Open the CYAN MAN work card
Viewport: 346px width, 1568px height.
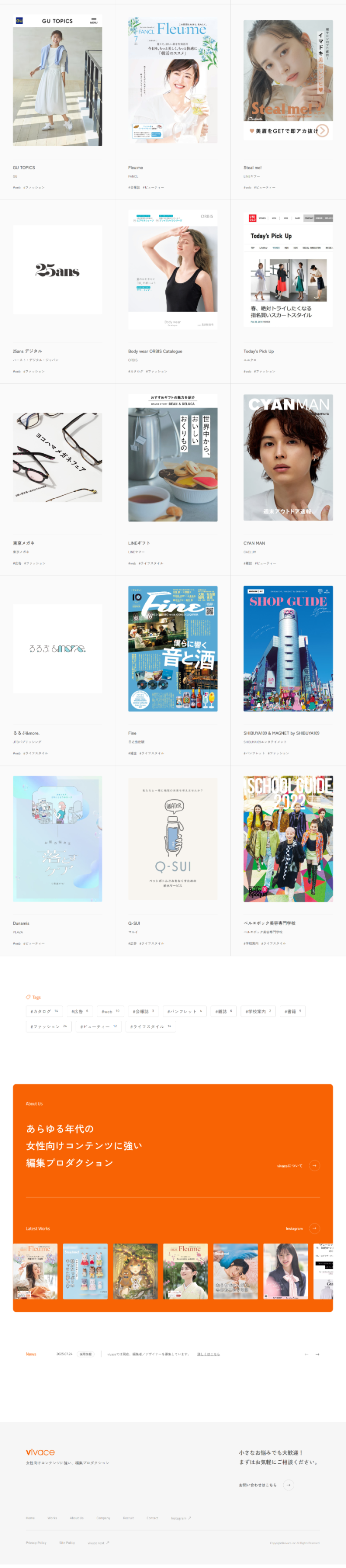click(x=288, y=479)
